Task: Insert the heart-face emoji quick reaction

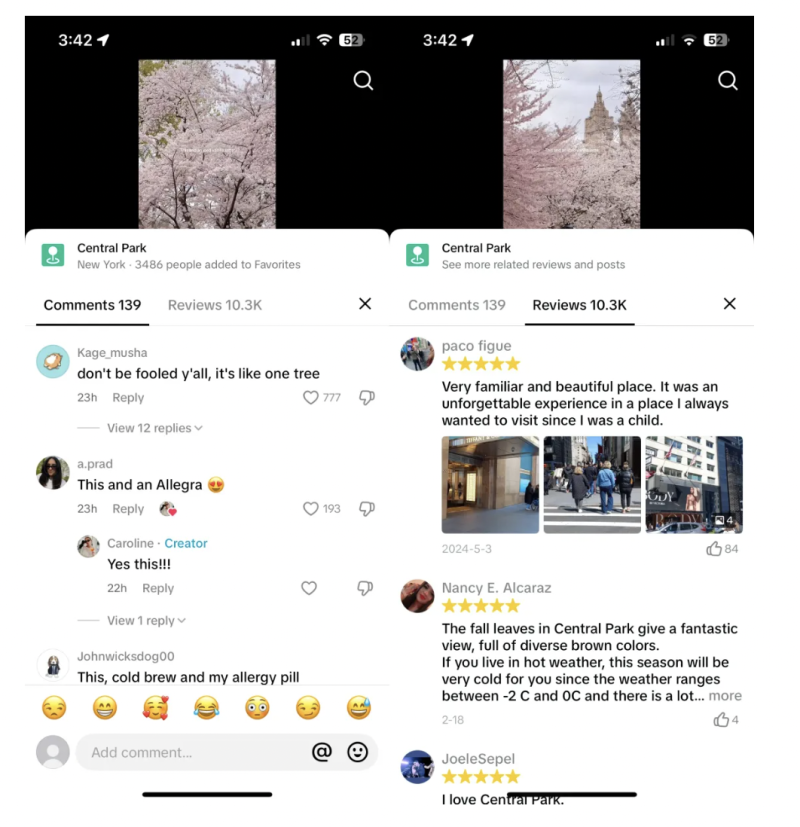Action: click(x=155, y=708)
